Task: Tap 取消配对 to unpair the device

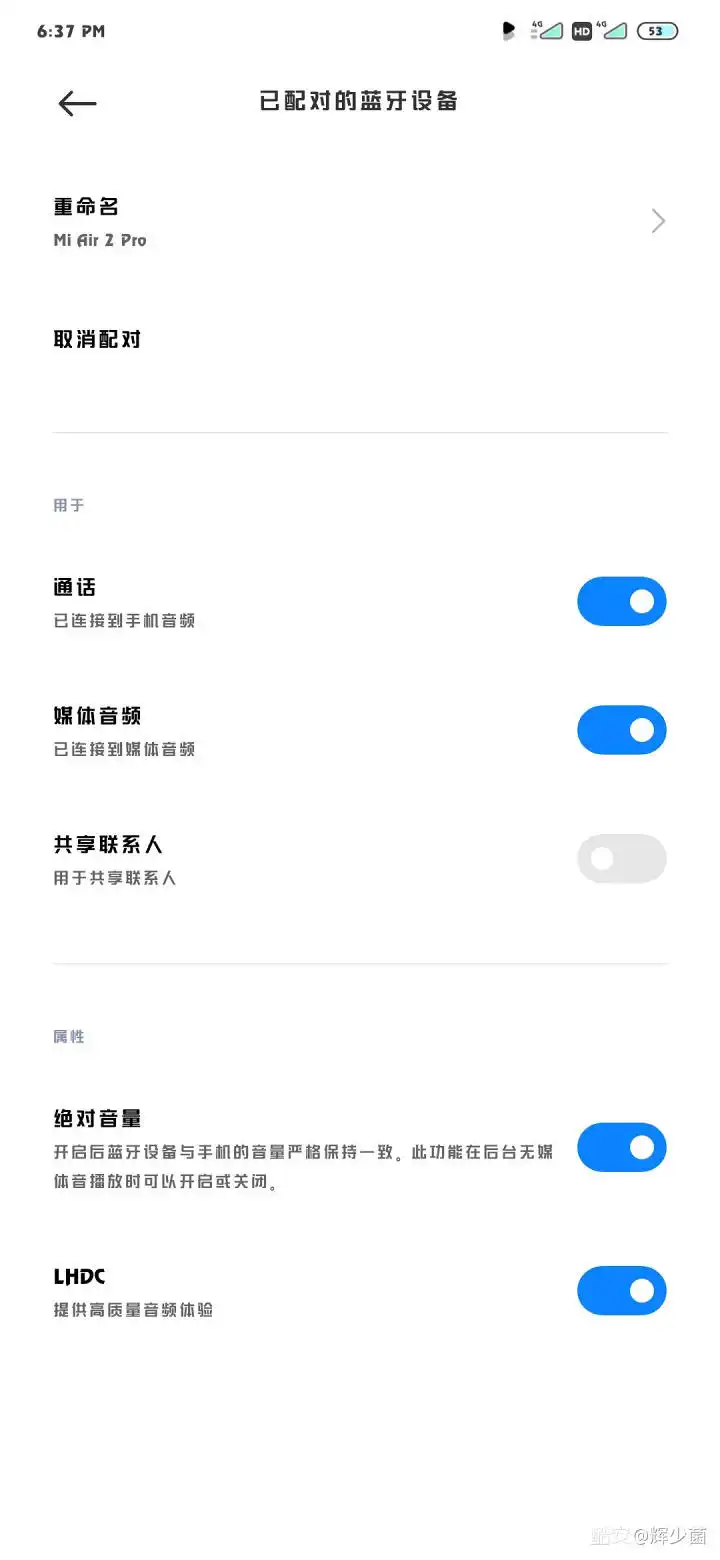Action: [x=98, y=340]
